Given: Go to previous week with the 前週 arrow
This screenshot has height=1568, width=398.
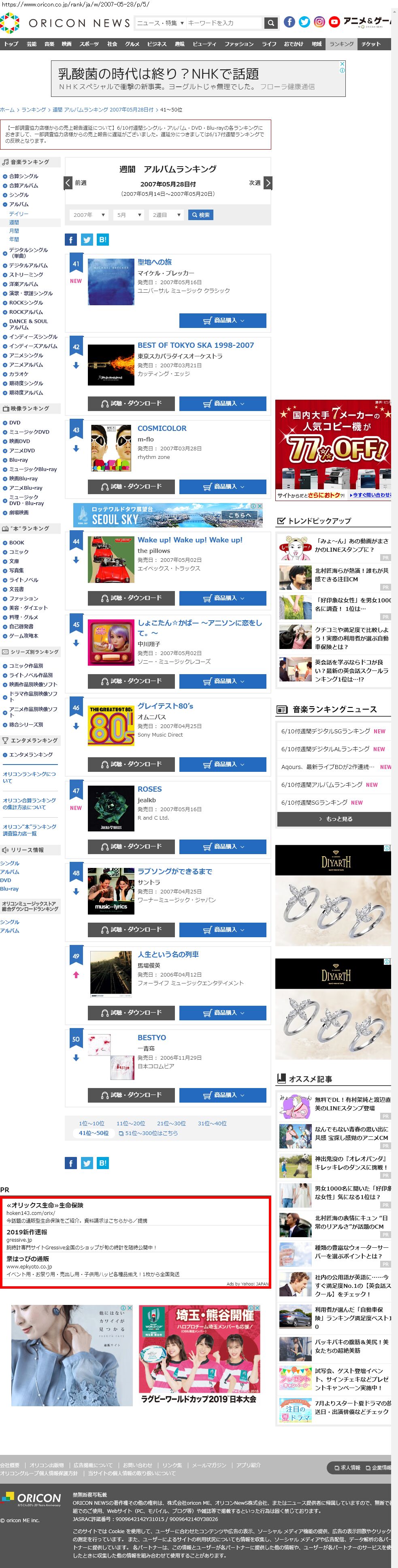Looking at the screenshot, I should tap(69, 182).
